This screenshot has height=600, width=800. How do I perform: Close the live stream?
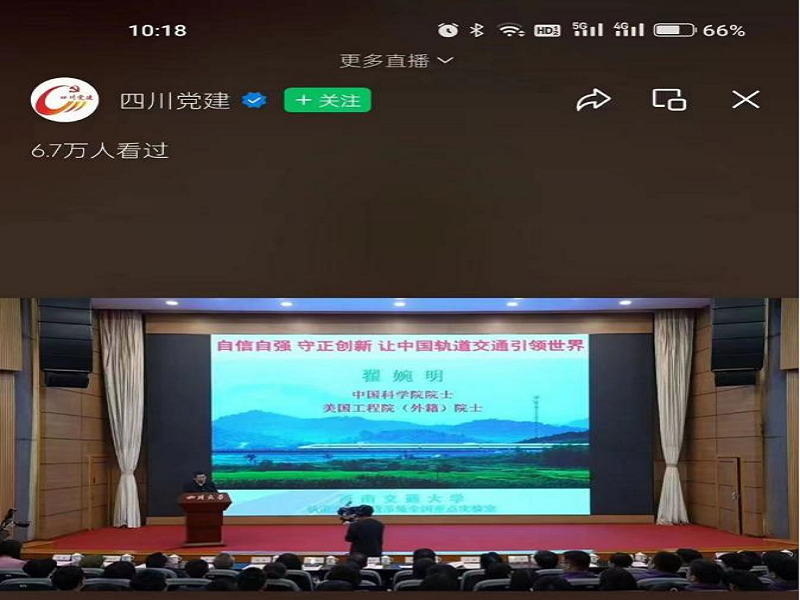[x=745, y=100]
